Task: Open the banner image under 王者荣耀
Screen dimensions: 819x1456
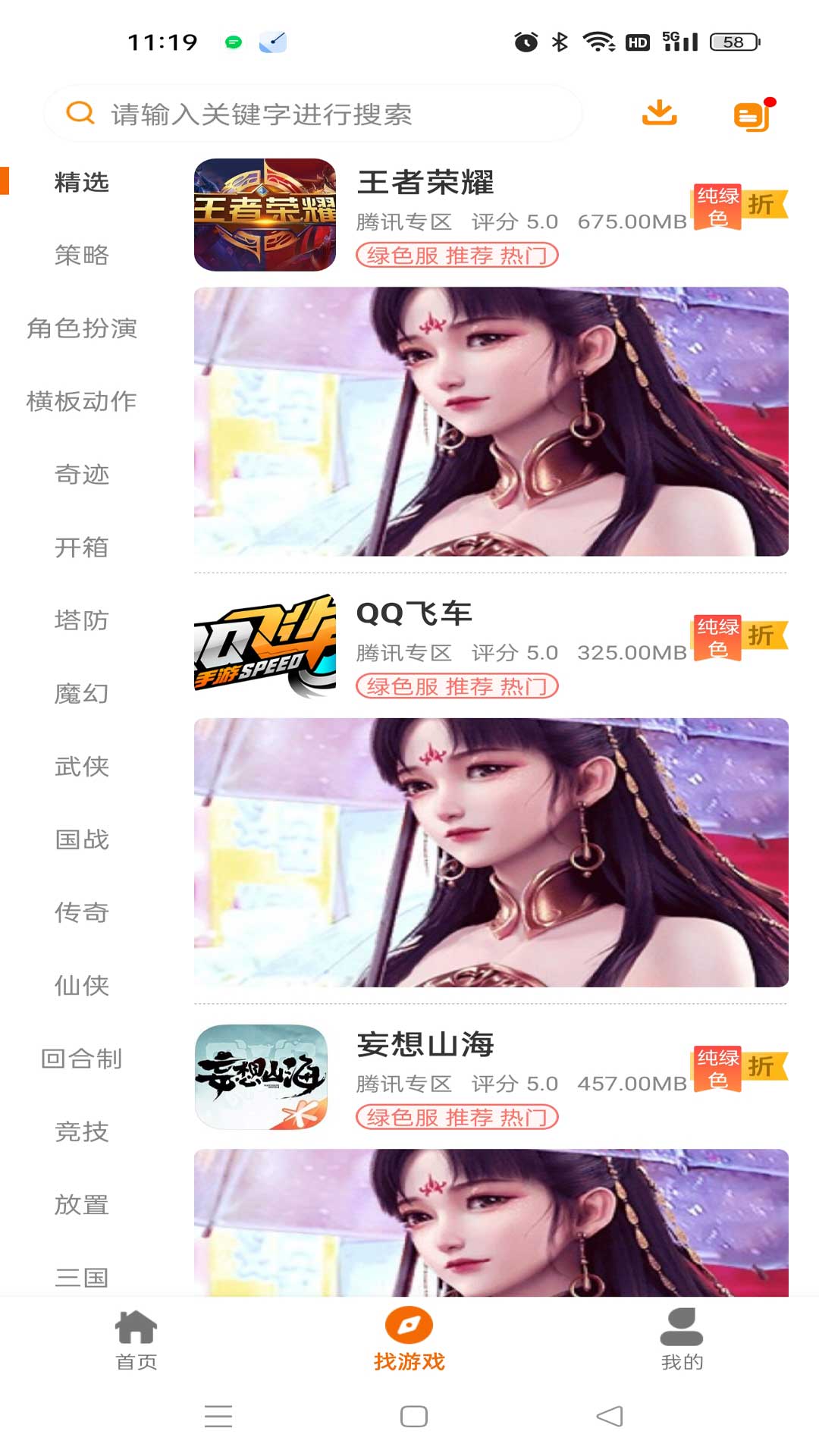Action: point(491,422)
